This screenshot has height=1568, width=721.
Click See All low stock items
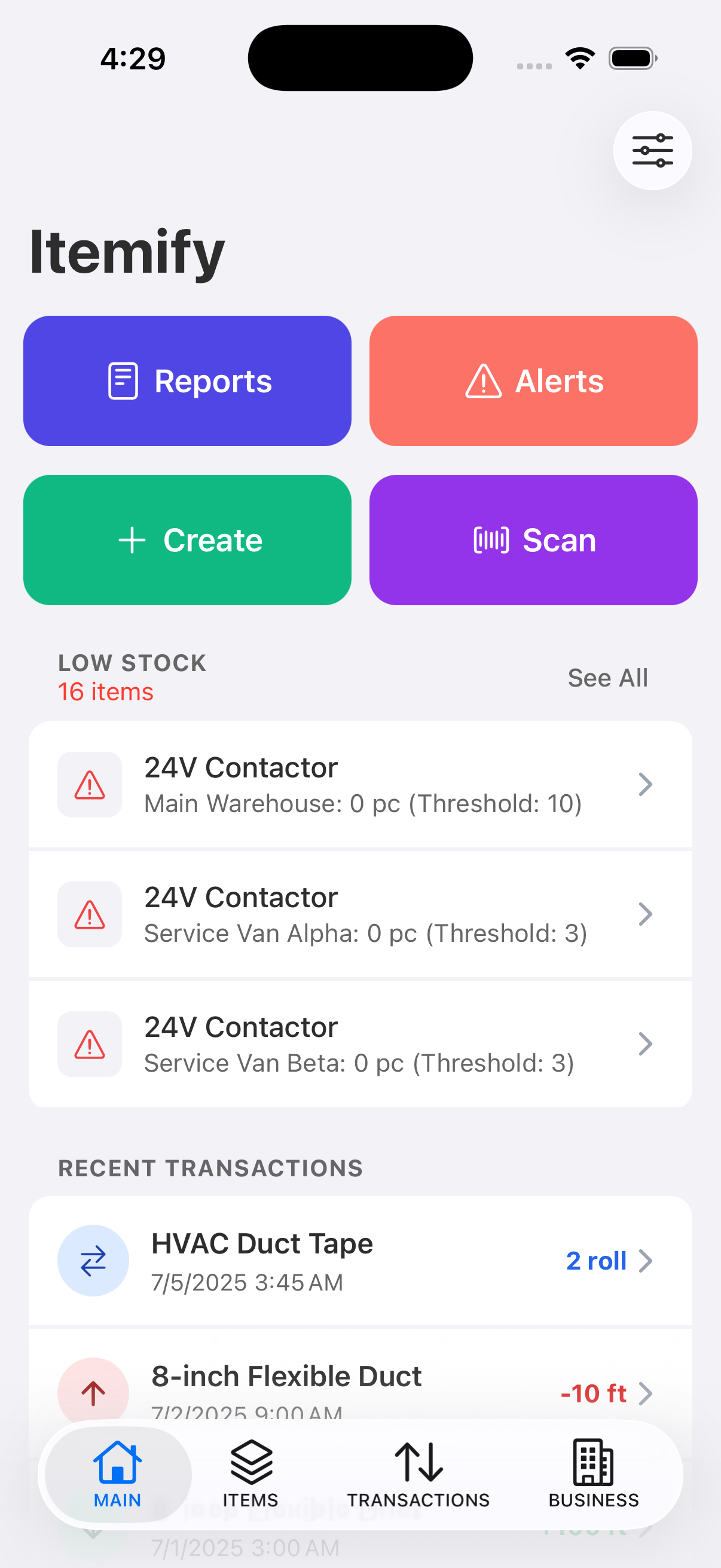(607, 677)
